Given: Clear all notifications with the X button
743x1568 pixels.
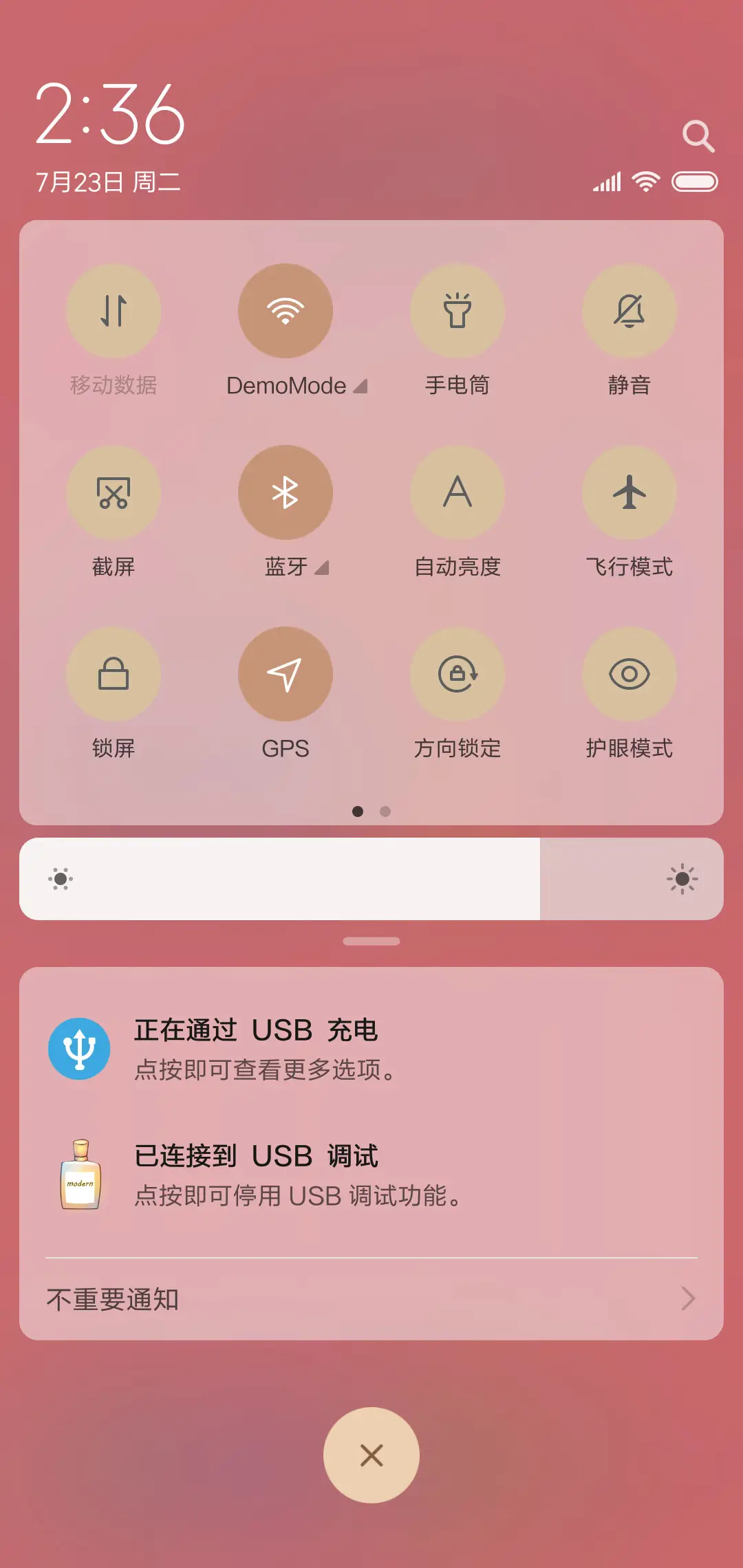Looking at the screenshot, I should pyautogui.click(x=371, y=1455).
